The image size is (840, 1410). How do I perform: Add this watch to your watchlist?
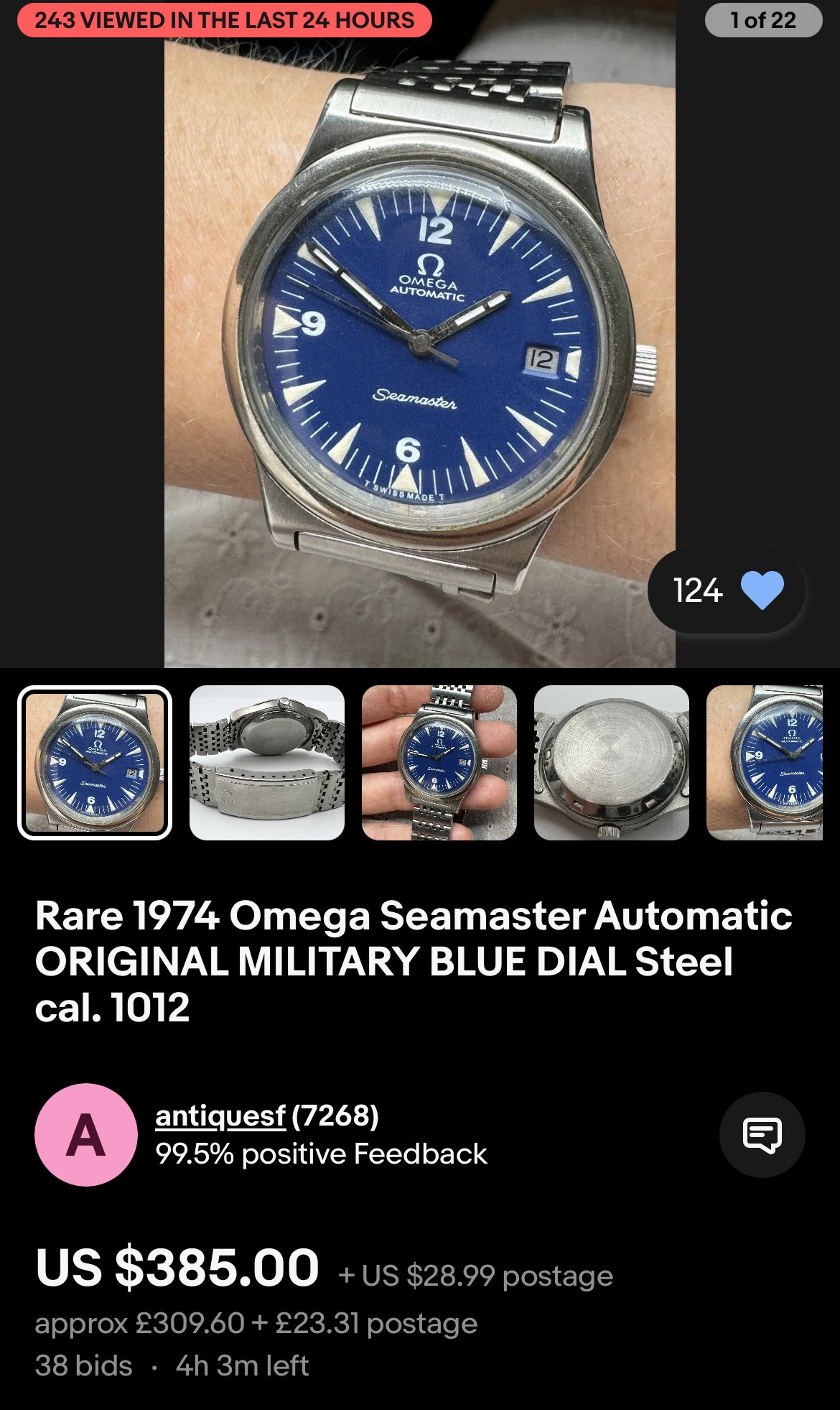click(x=761, y=590)
